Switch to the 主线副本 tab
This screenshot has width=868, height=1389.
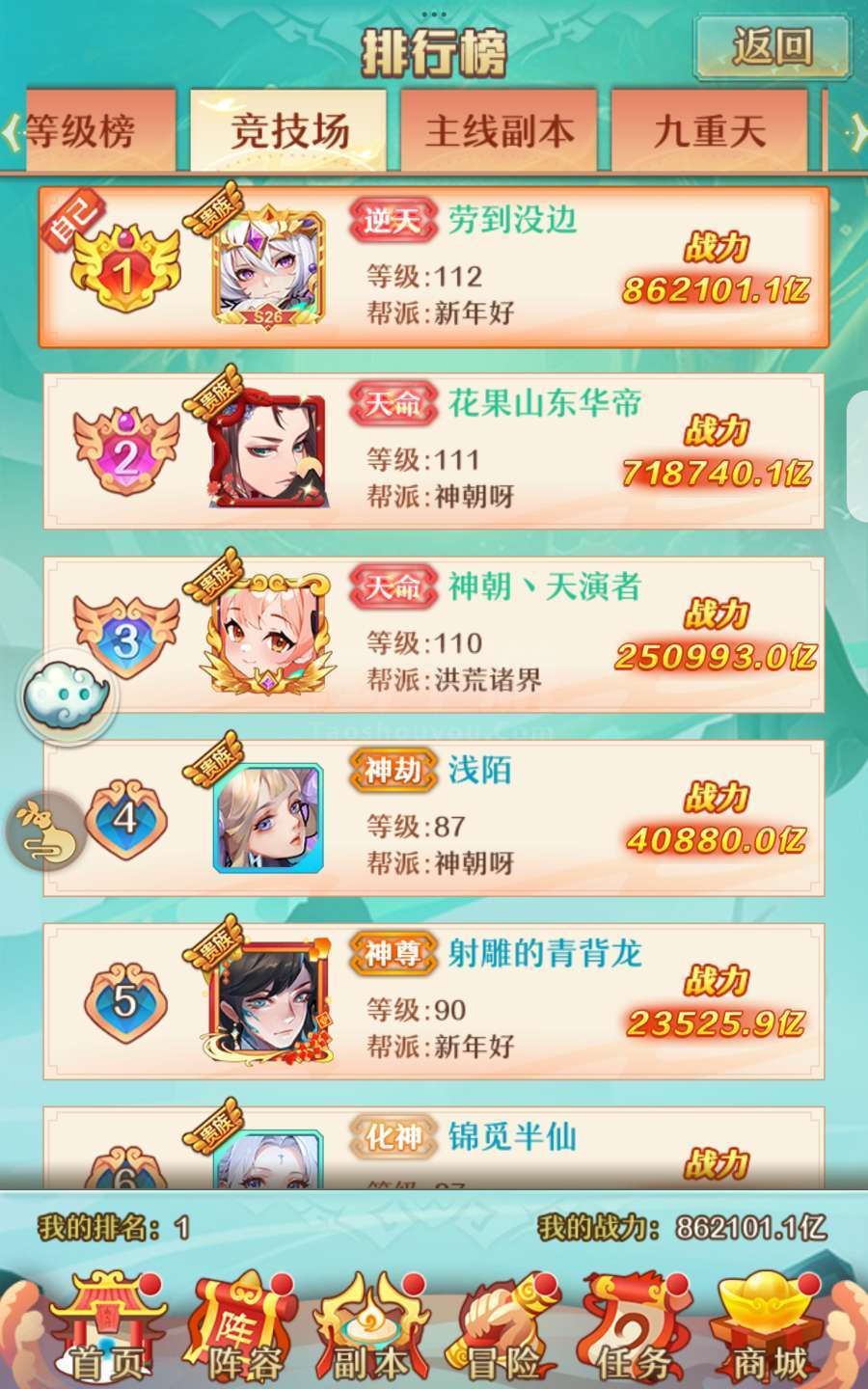click(x=499, y=130)
